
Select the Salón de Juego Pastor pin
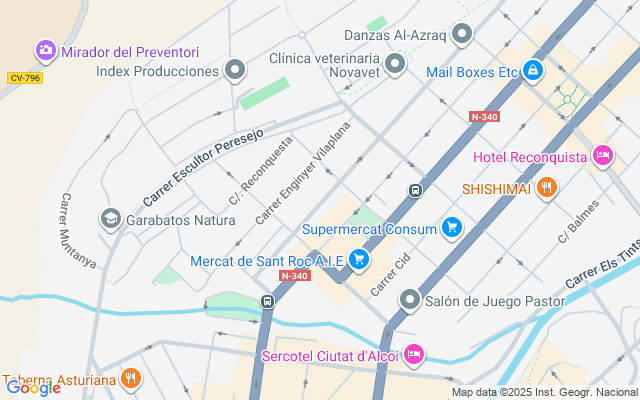pyautogui.click(x=410, y=299)
